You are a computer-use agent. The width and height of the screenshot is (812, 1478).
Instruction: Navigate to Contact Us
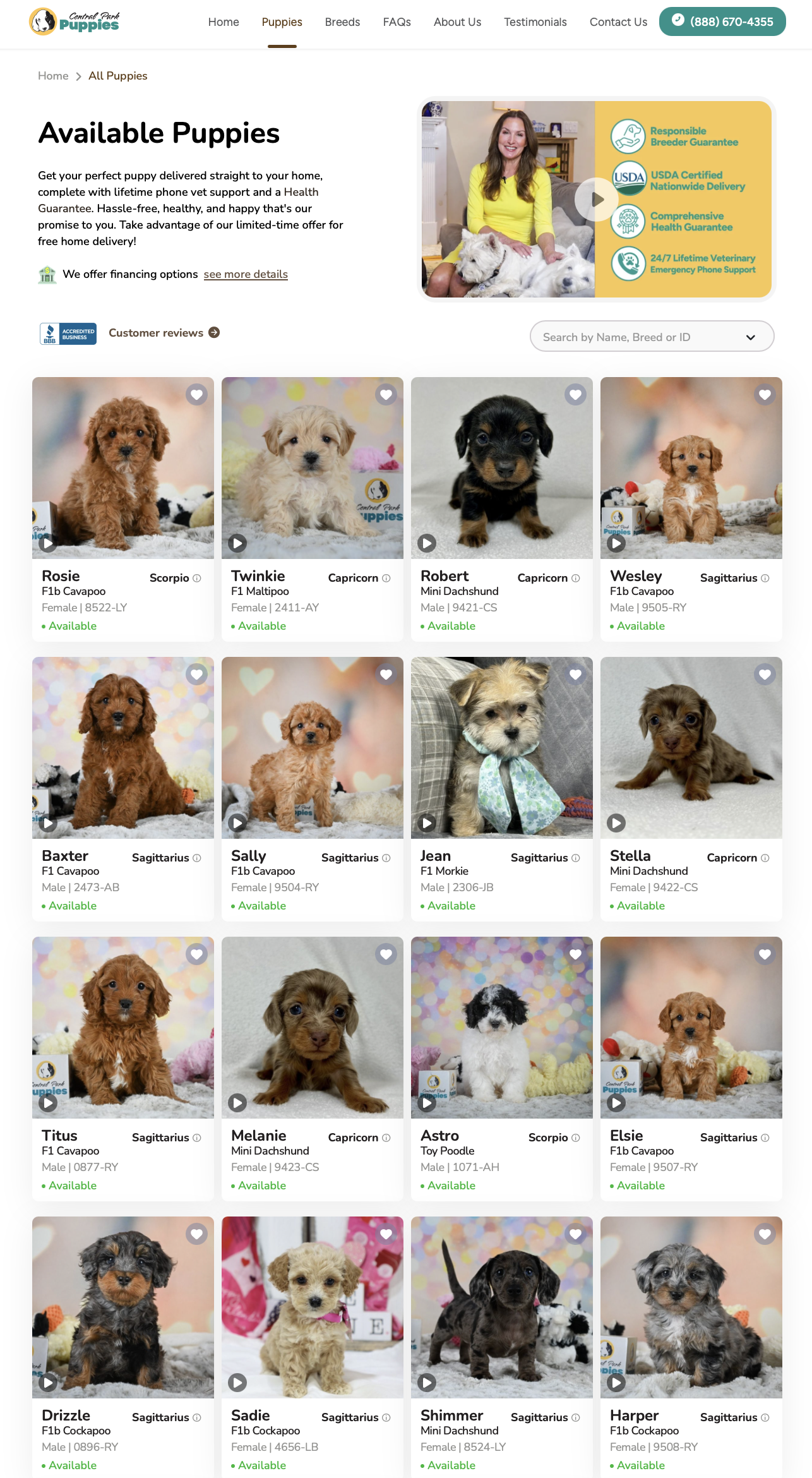[618, 22]
